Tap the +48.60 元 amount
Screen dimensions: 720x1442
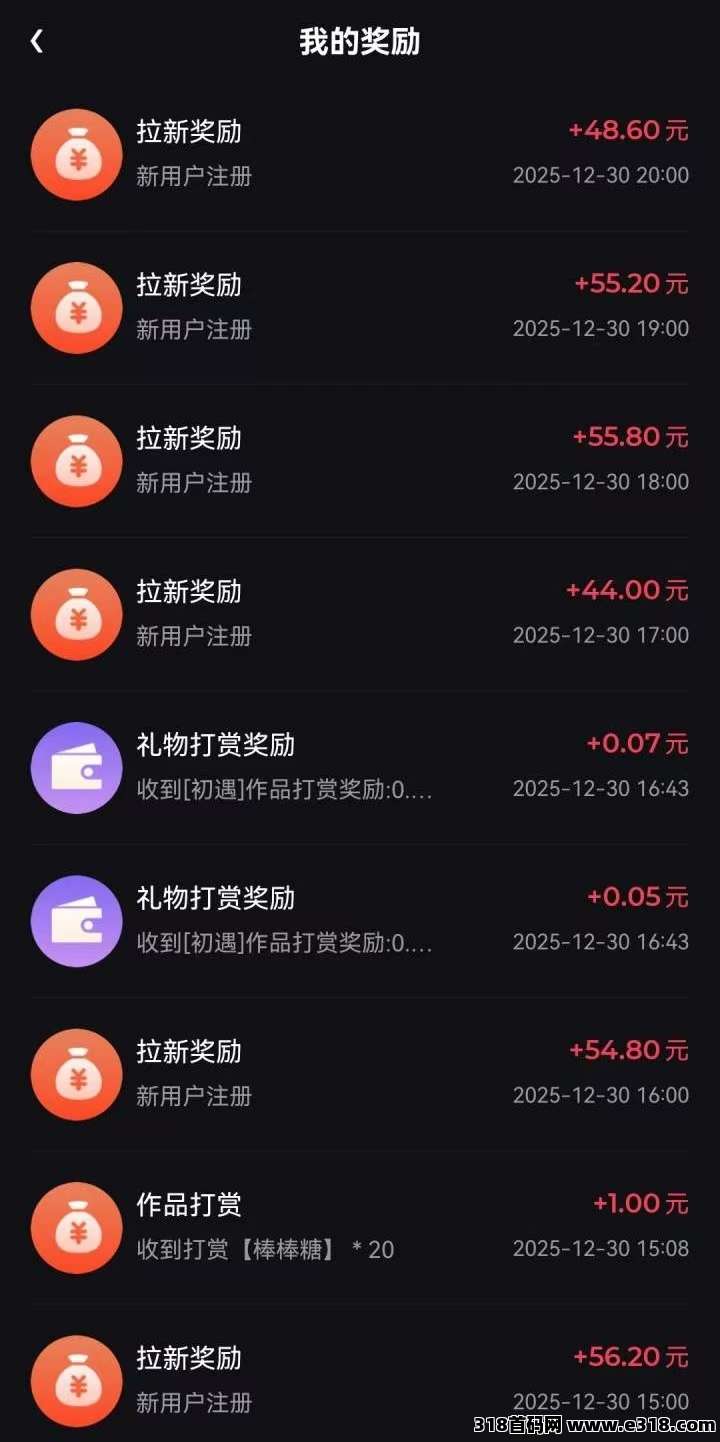point(627,130)
